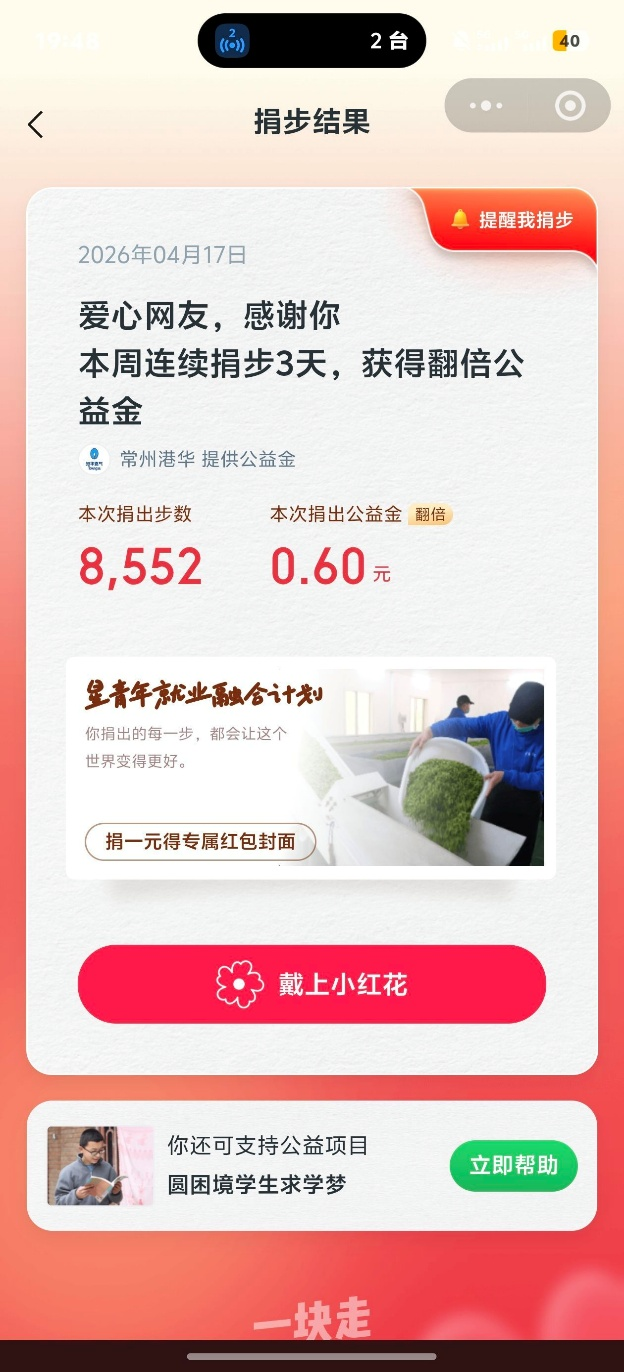The image size is (624, 1372).
Task: Tap 捐一元得专属红包封面
Action: (x=200, y=841)
